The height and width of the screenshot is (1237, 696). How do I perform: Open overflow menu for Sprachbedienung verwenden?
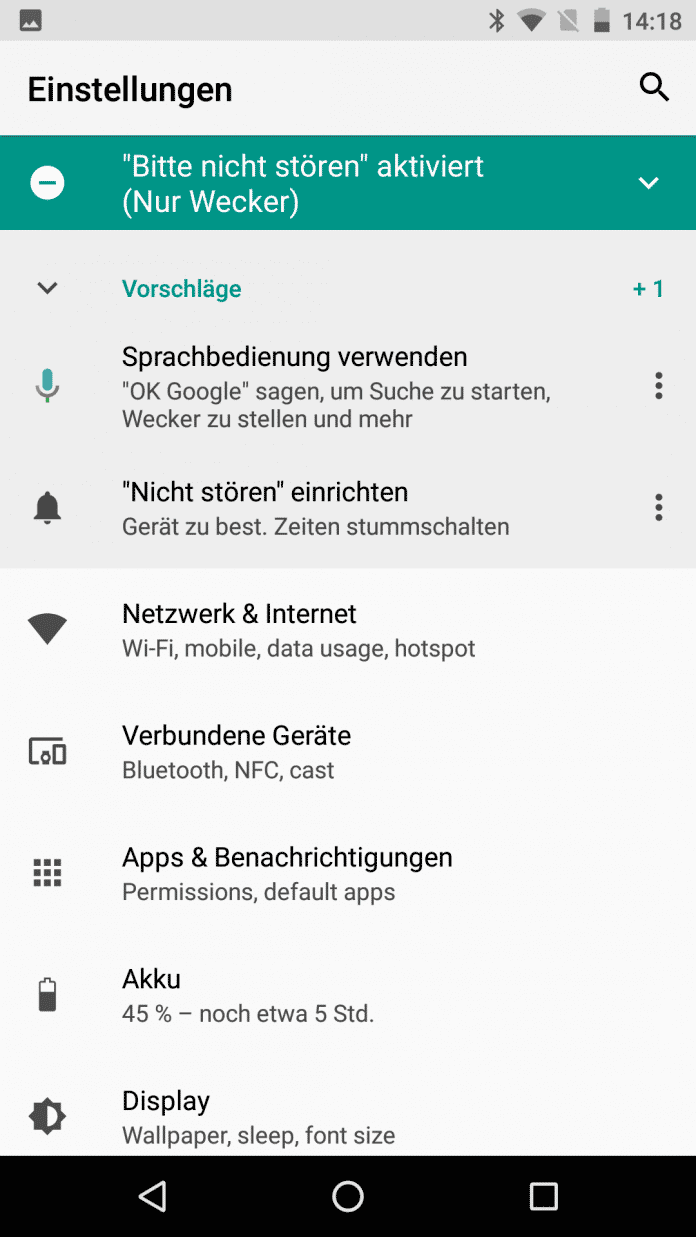point(658,386)
